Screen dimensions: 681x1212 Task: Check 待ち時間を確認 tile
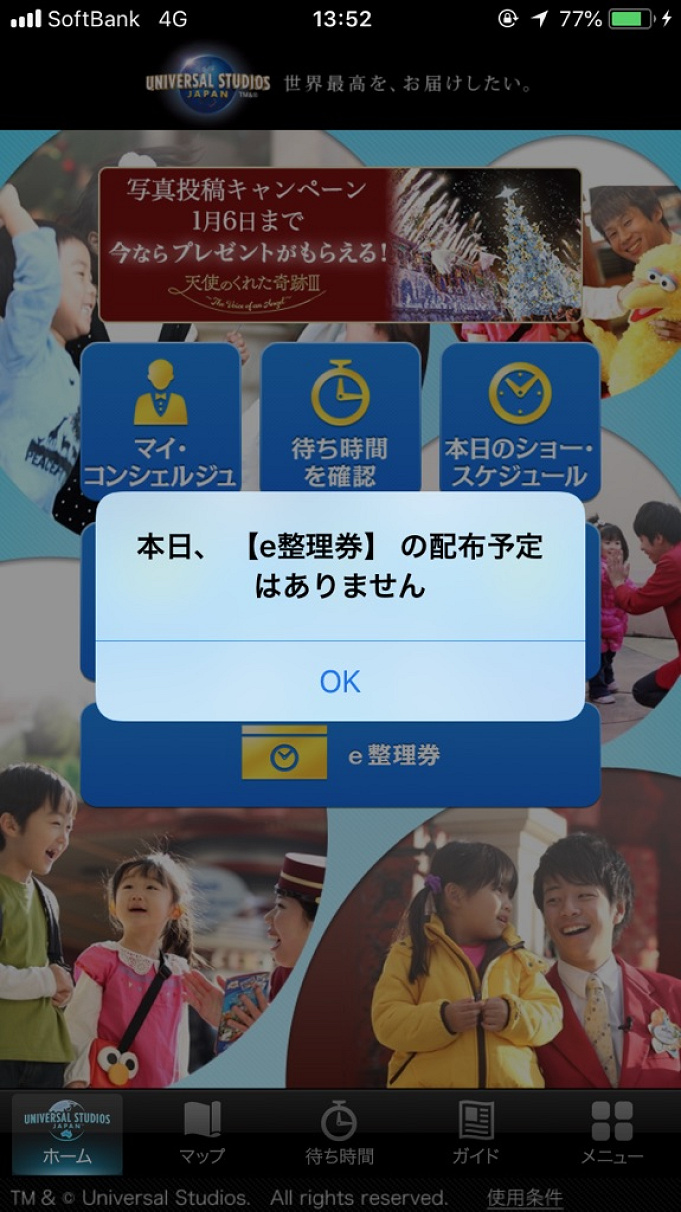point(340,420)
